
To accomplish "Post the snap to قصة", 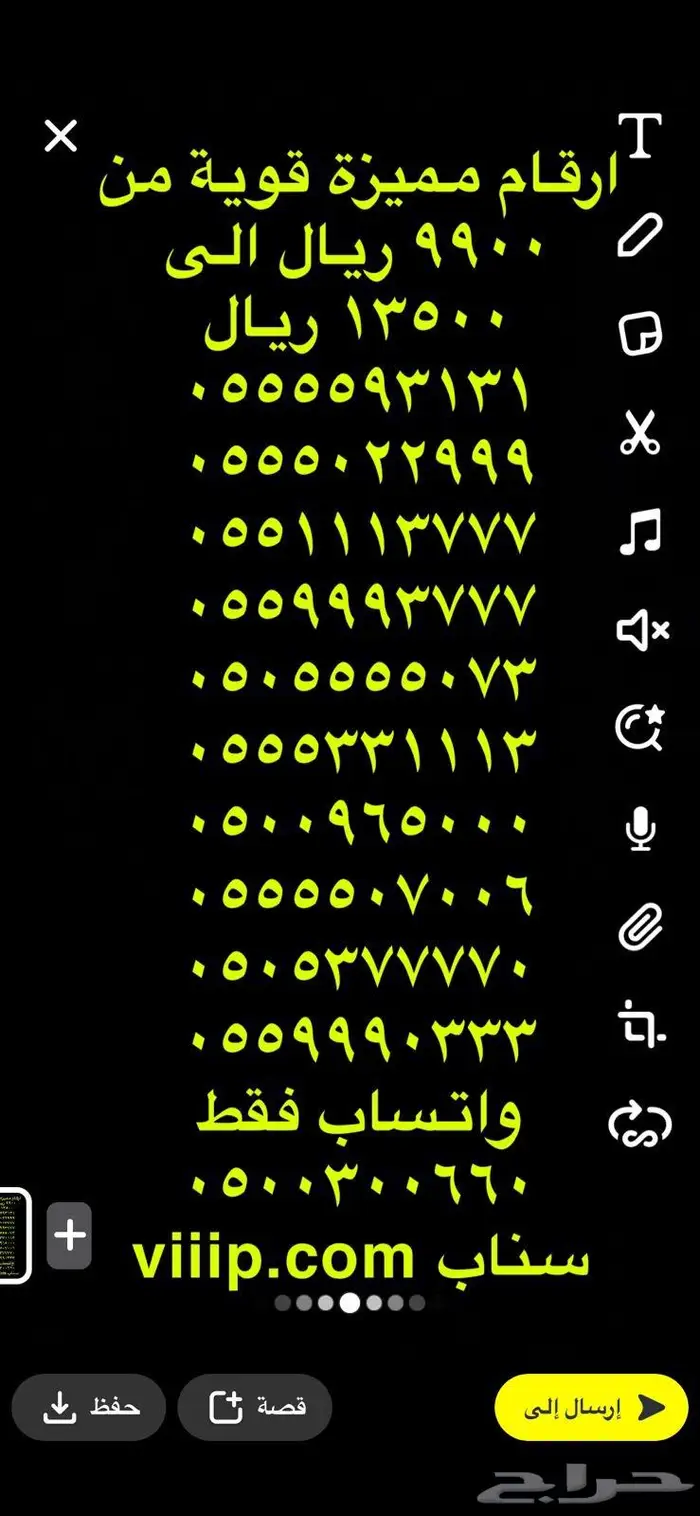I will pos(255,1407).
